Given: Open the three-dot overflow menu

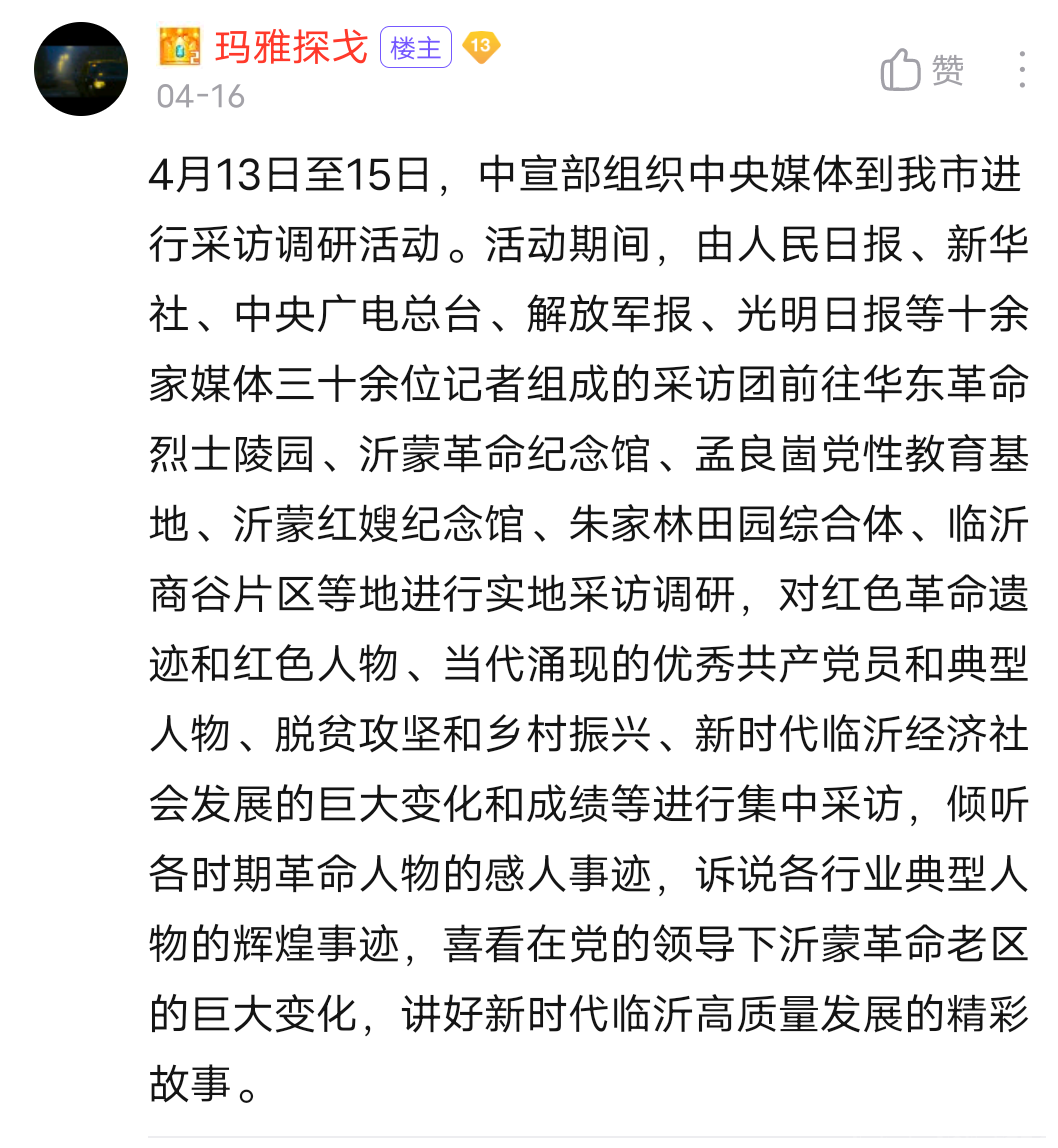Looking at the screenshot, I should (x=1021, y=70).
